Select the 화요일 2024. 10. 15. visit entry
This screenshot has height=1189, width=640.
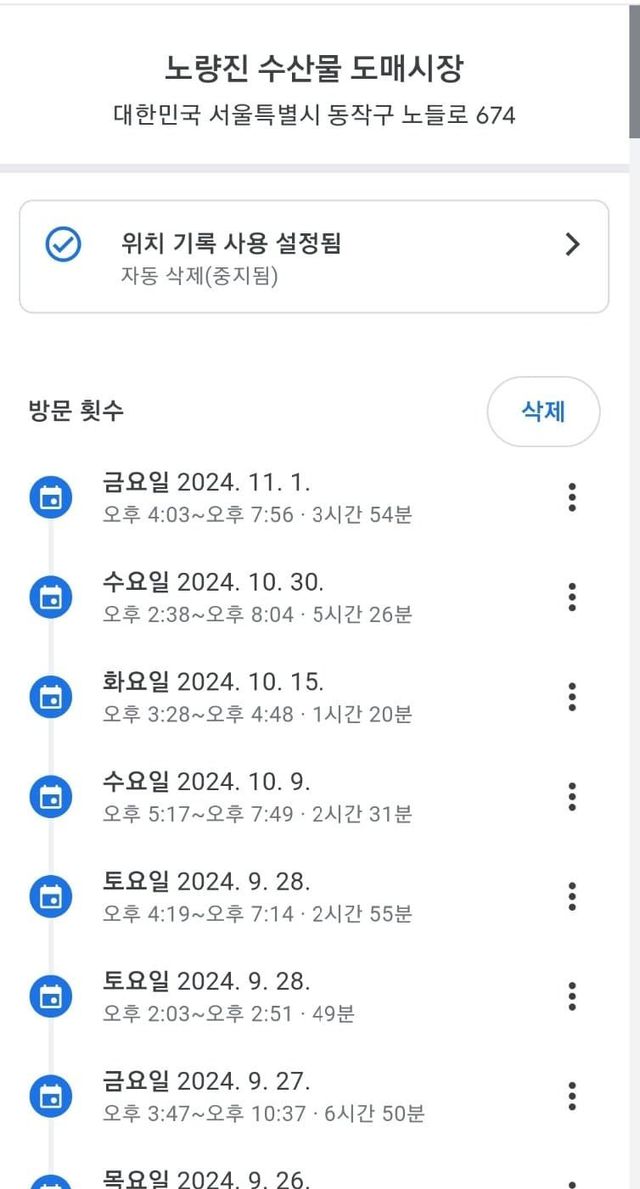[x=257, y=698]
